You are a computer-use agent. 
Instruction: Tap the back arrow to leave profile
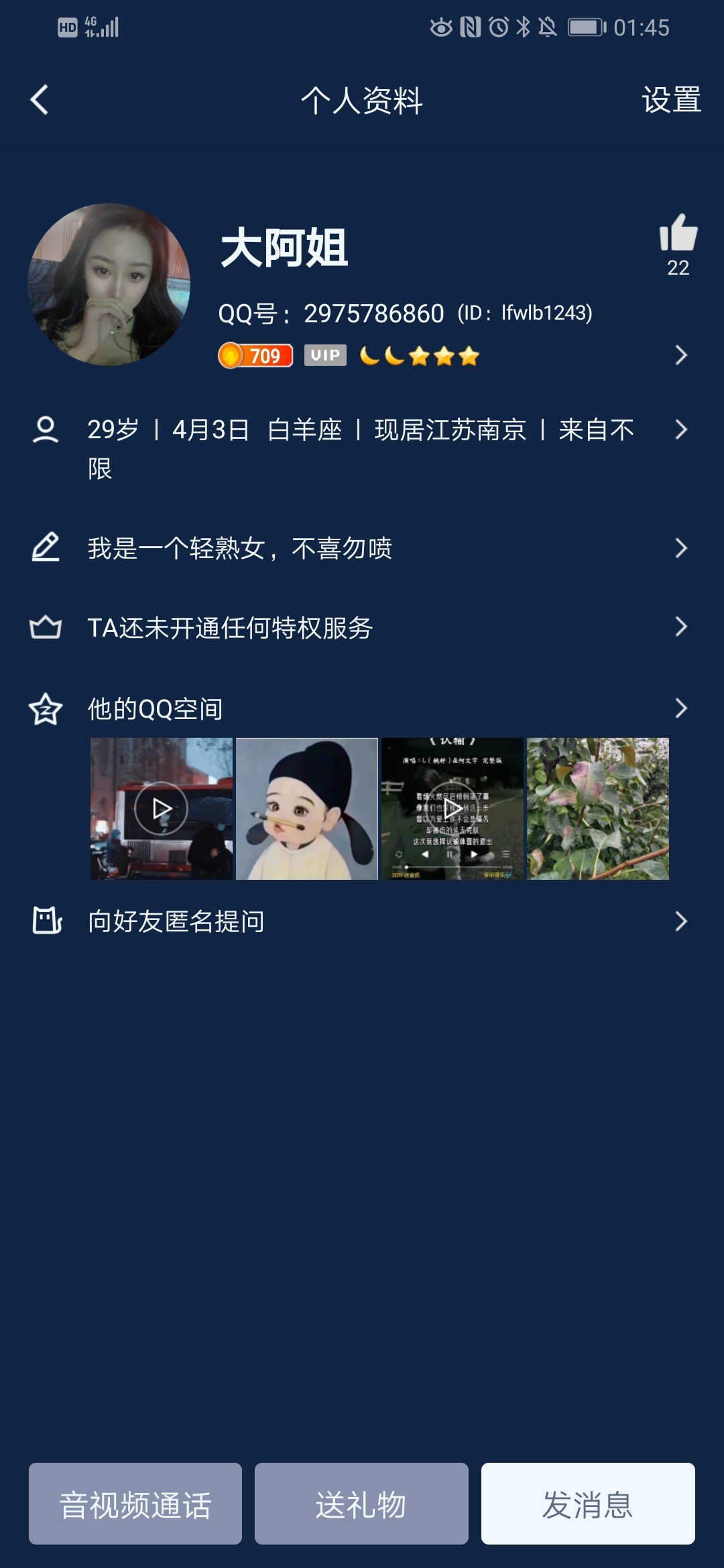tap(39, 99)
